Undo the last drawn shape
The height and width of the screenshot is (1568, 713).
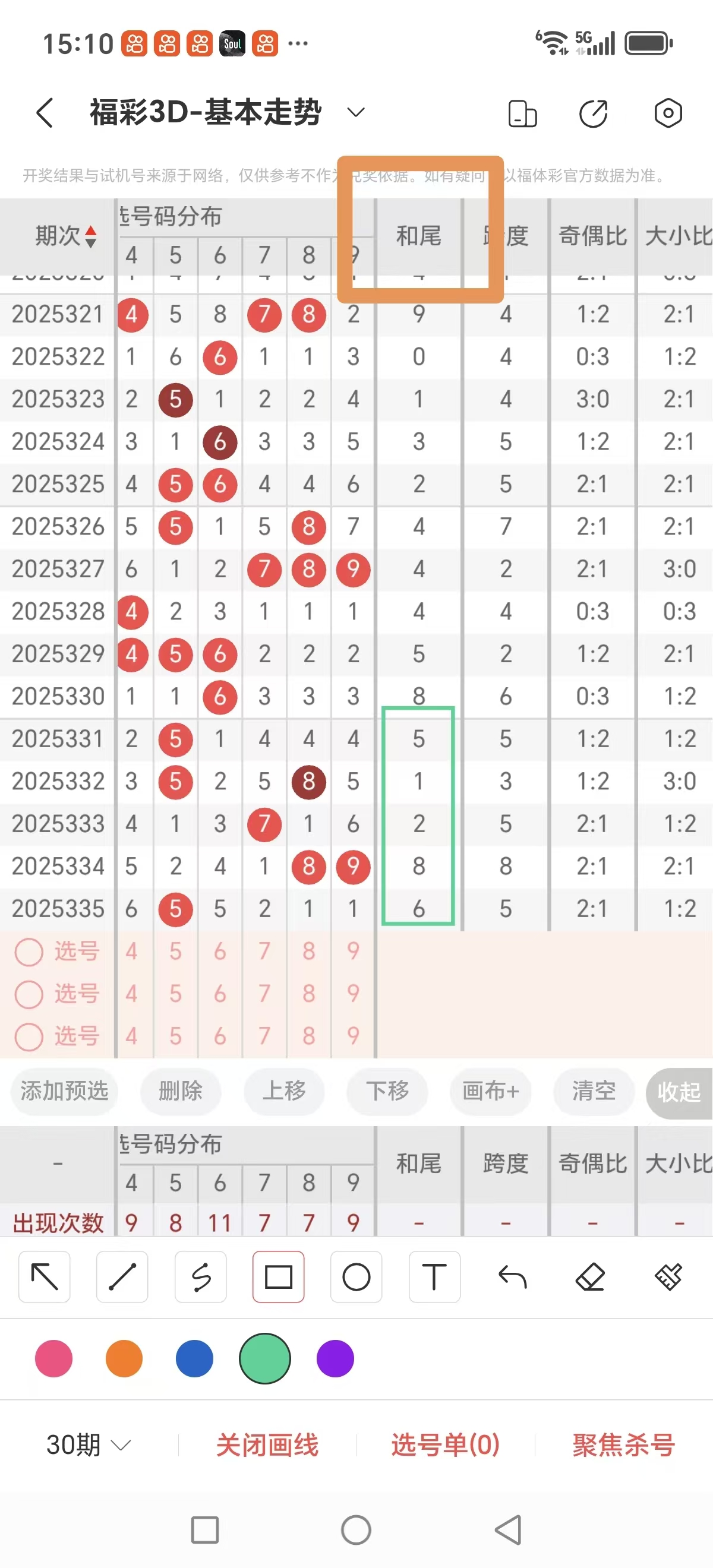point(512,1277)
